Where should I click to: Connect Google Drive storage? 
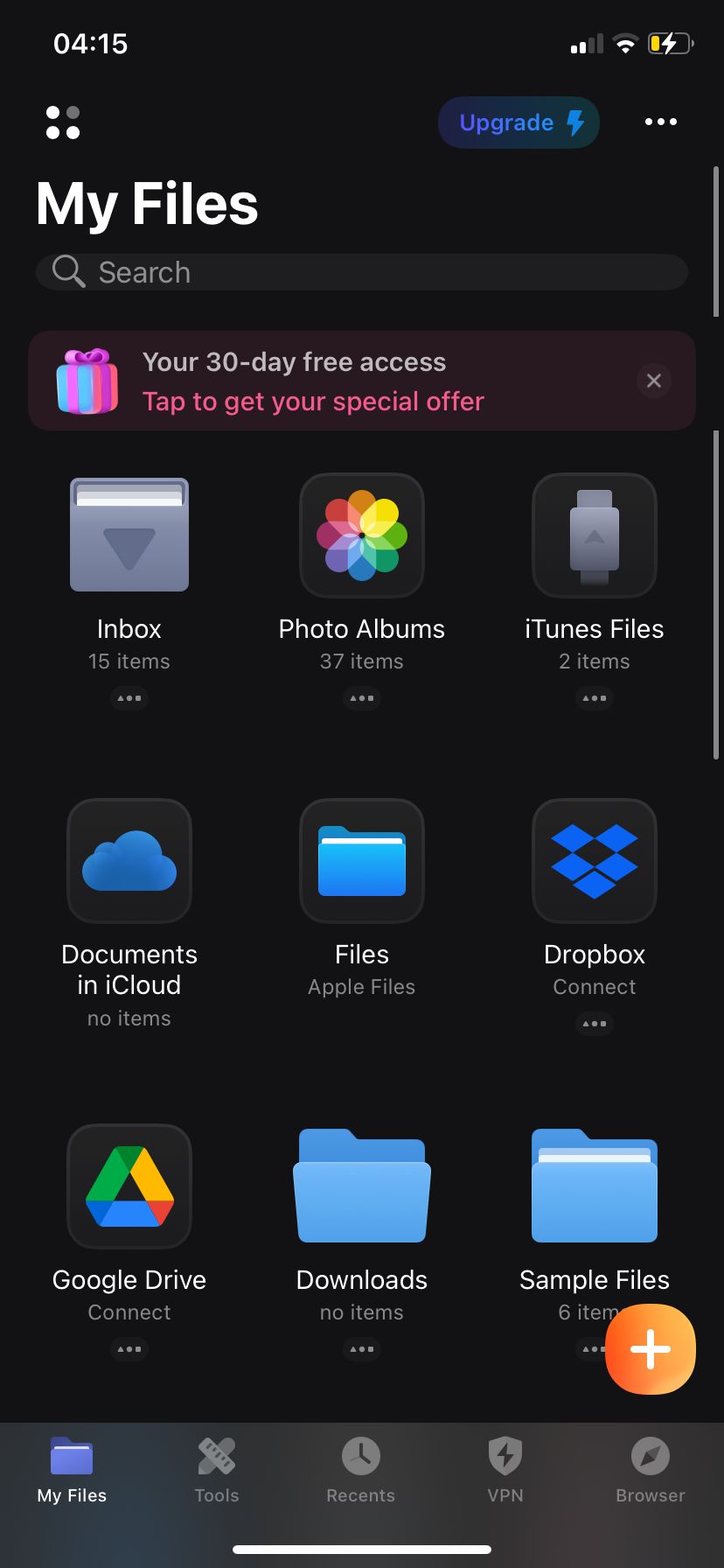pyautogui.click(x=129, y=1186)
